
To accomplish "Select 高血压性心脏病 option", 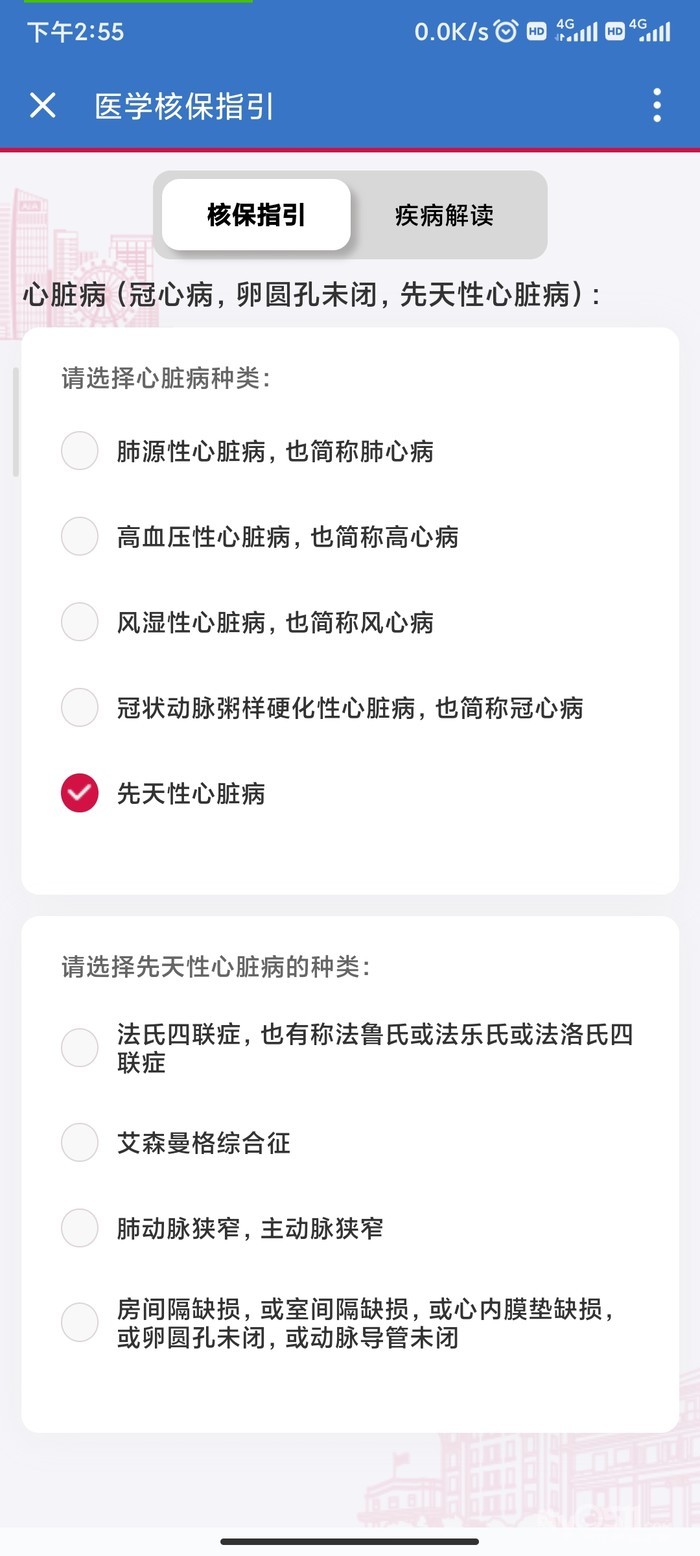I will pos(80,537).
